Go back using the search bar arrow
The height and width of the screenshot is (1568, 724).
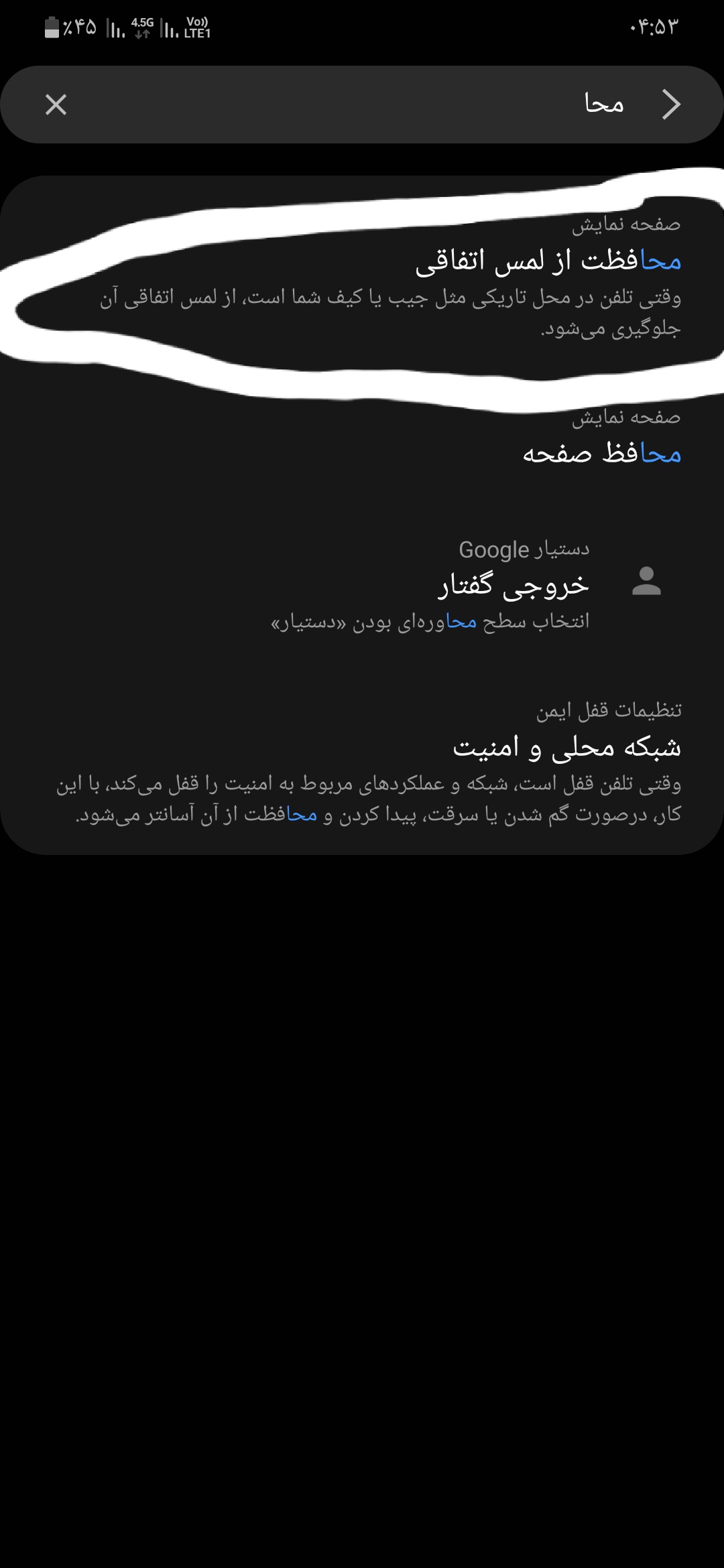(x=670, y=105)
